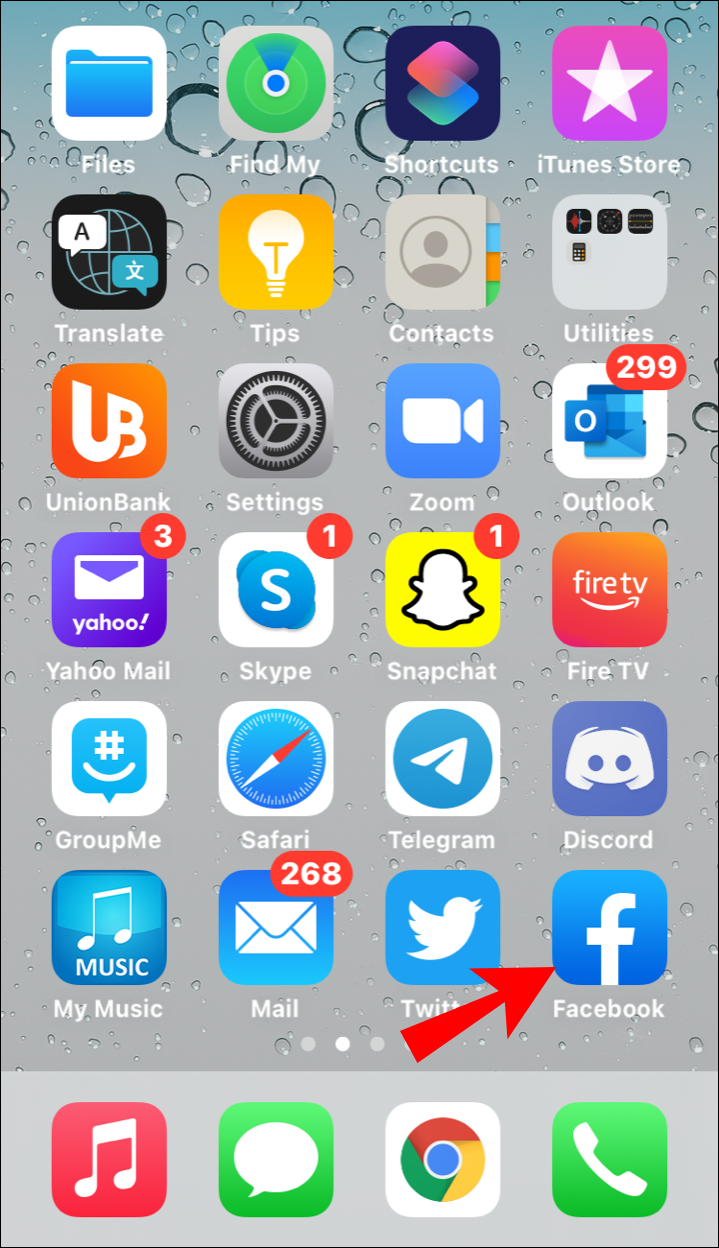This screenshot has width=719, height=1248.
Task: Launch the Translate app
Action: click(x=109, y=252)
